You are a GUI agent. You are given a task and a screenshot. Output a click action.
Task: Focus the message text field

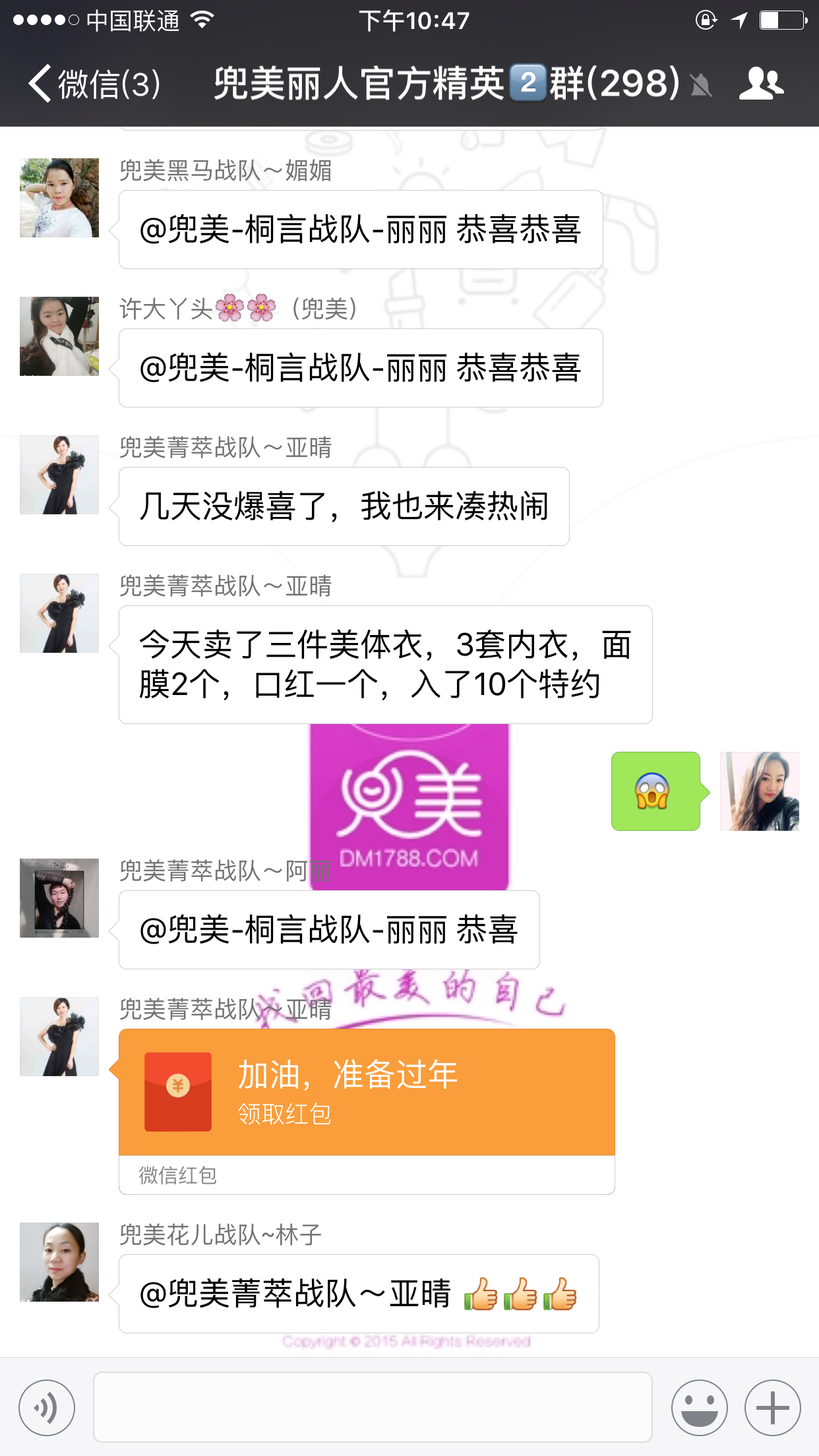click(373, 1408)
